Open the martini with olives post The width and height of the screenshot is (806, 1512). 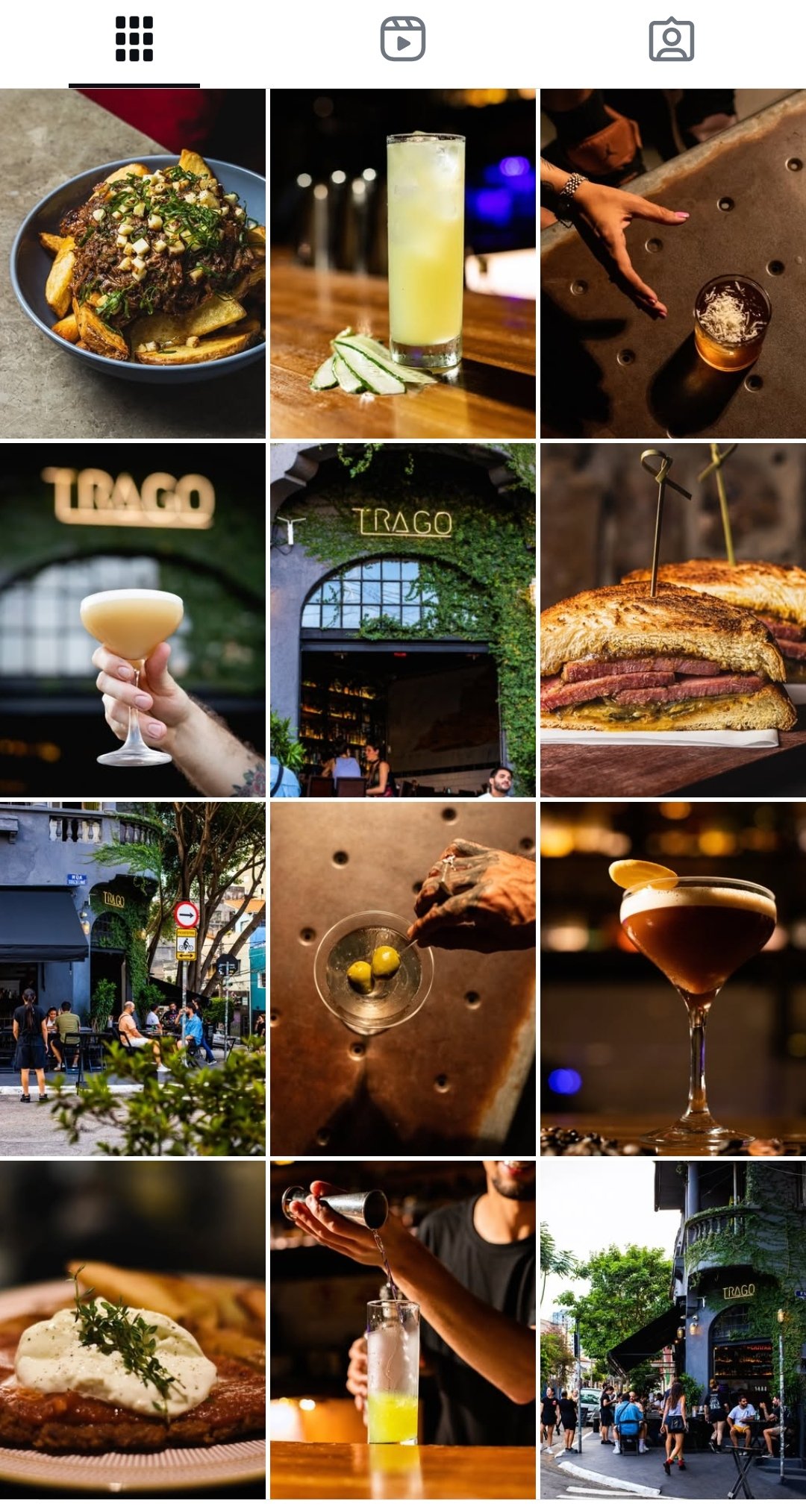click(403, 979)
